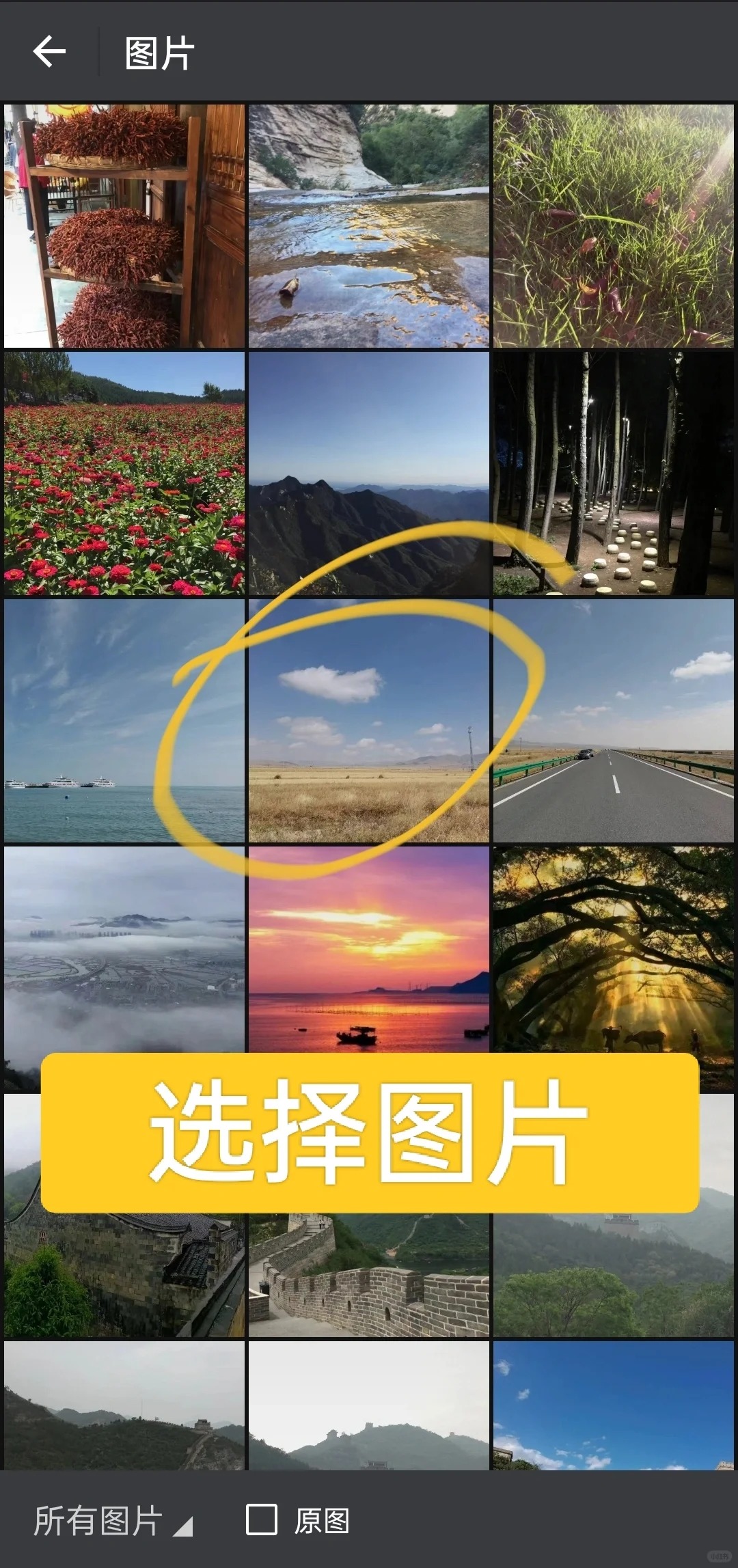Open the rocky stream photo
The height and width of the screenshot is (1568, 738).
tap(368, 226)
